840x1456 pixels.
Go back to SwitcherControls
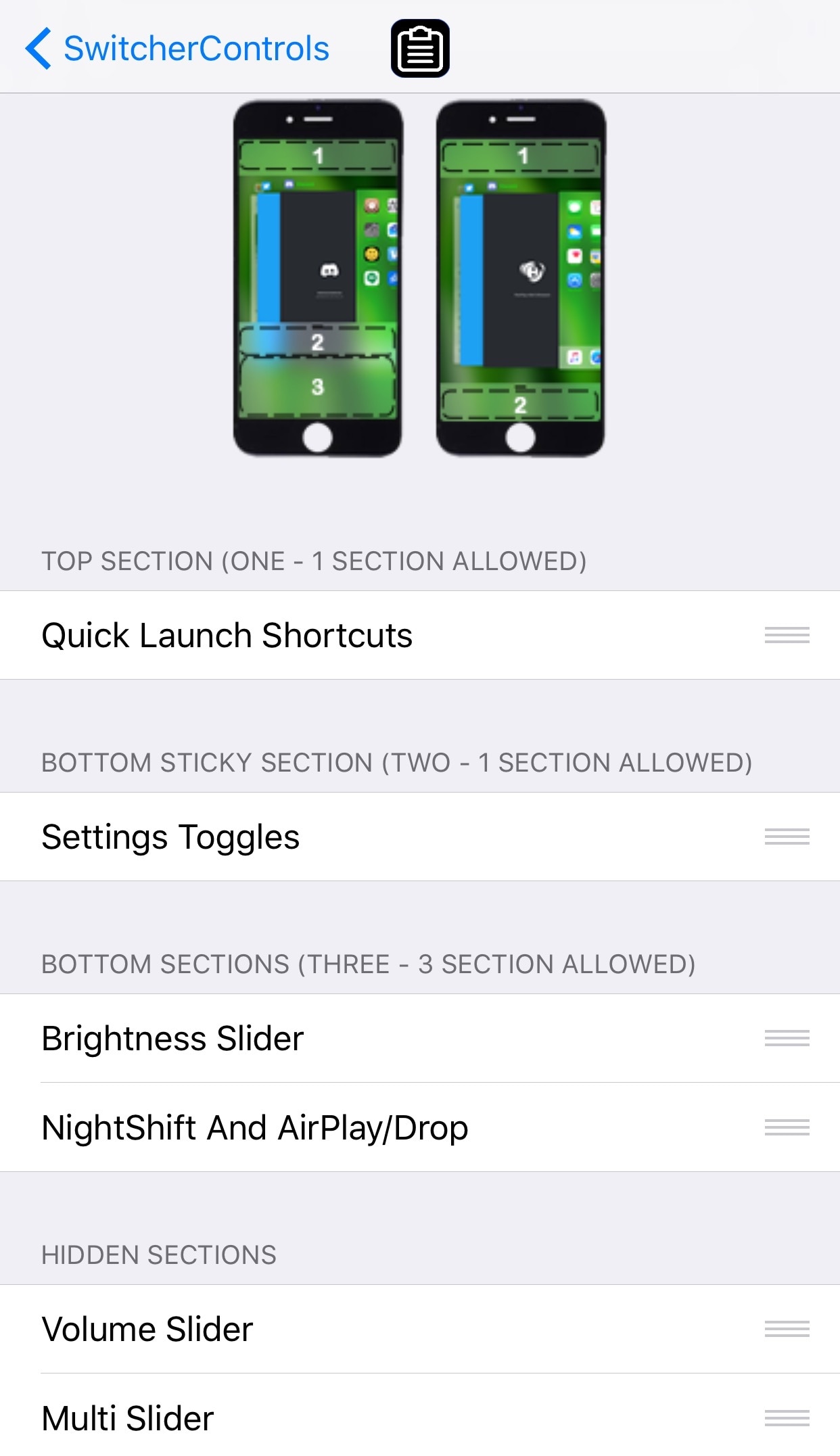point(177,49)
